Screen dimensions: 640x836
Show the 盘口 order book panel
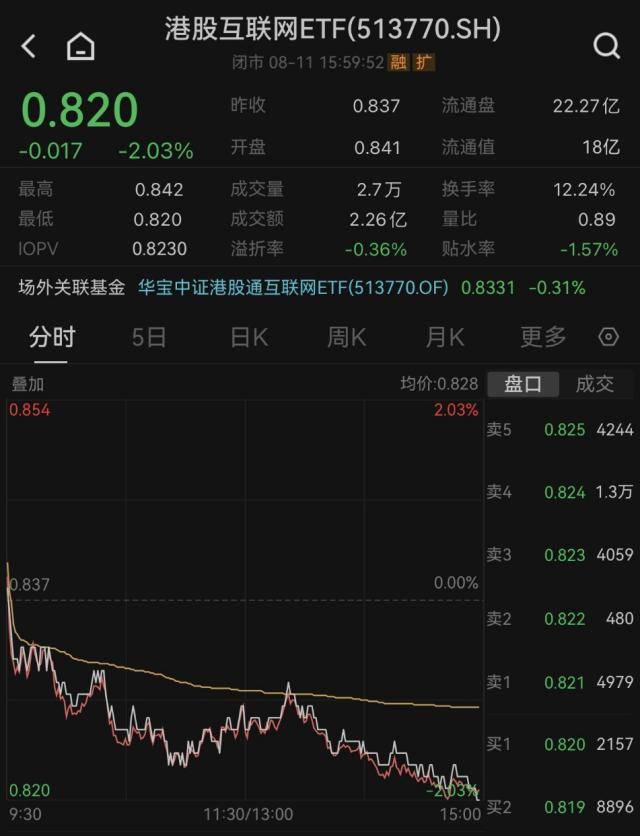tap(523, 384)
